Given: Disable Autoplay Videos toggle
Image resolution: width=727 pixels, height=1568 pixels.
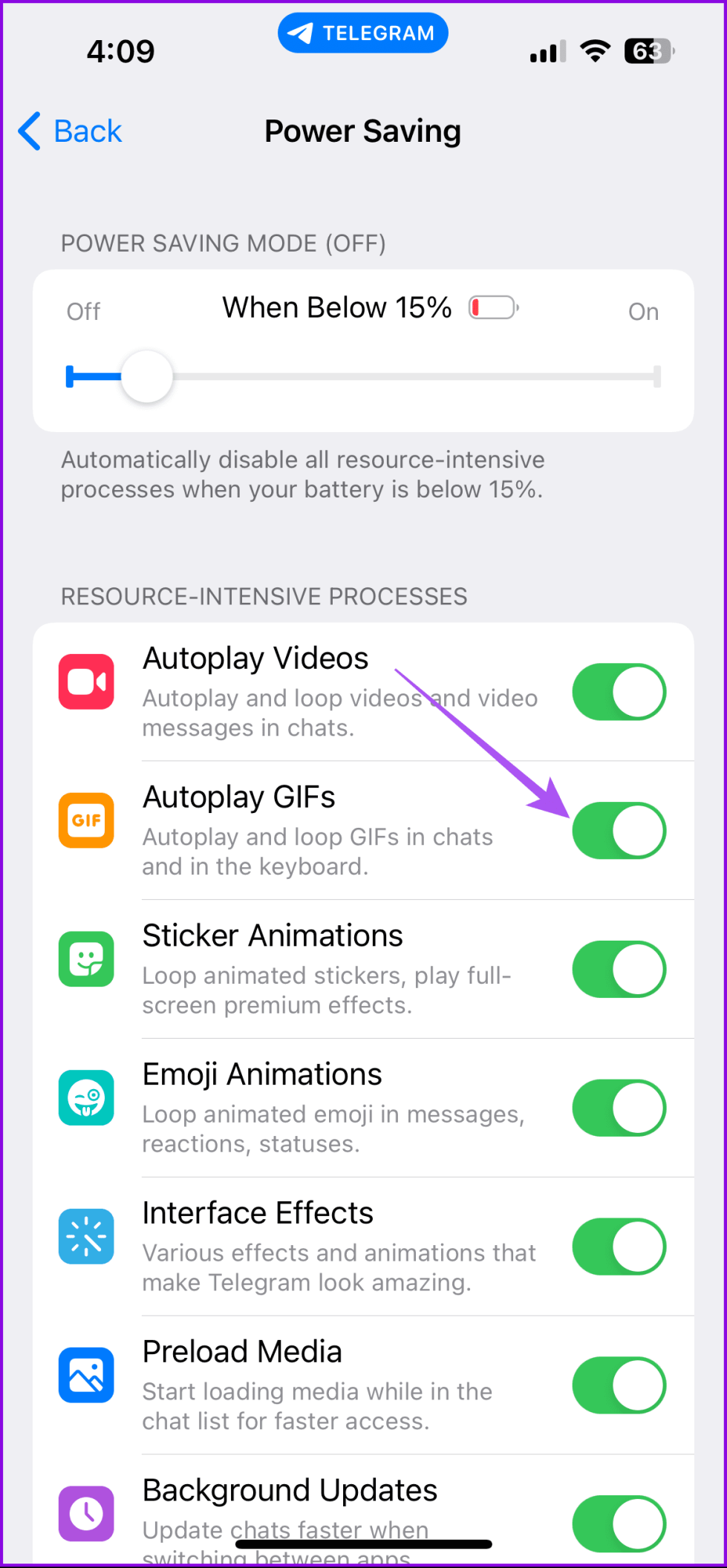Looking at the screenshot, I should [x=619, y=692].
